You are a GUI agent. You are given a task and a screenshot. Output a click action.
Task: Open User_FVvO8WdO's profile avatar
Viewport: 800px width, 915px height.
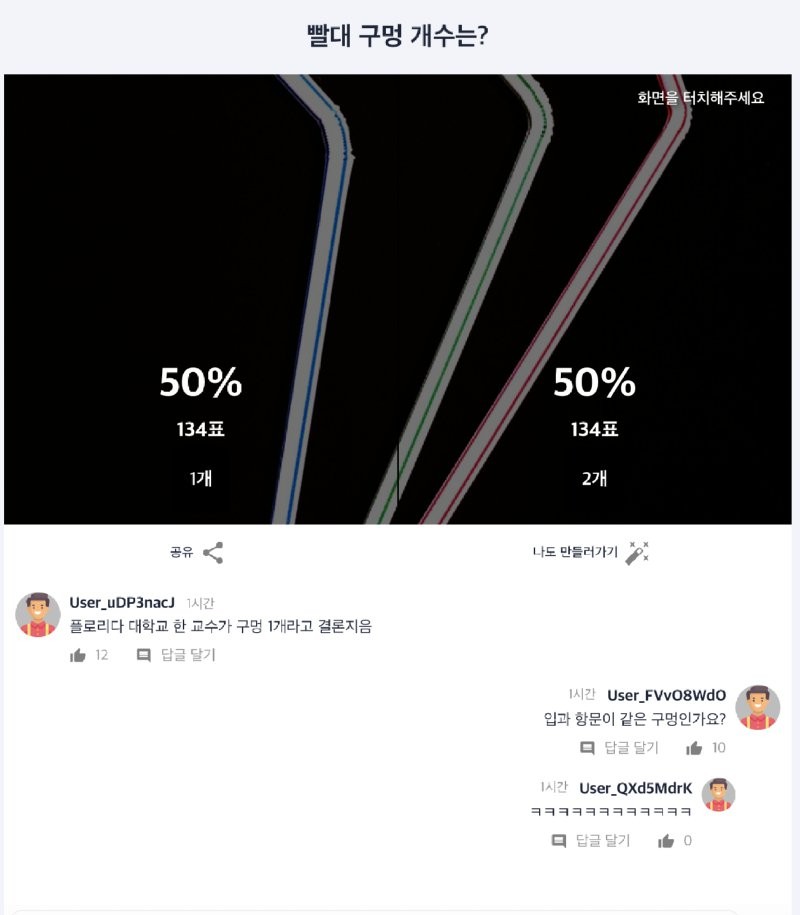[x=757, y=707]
